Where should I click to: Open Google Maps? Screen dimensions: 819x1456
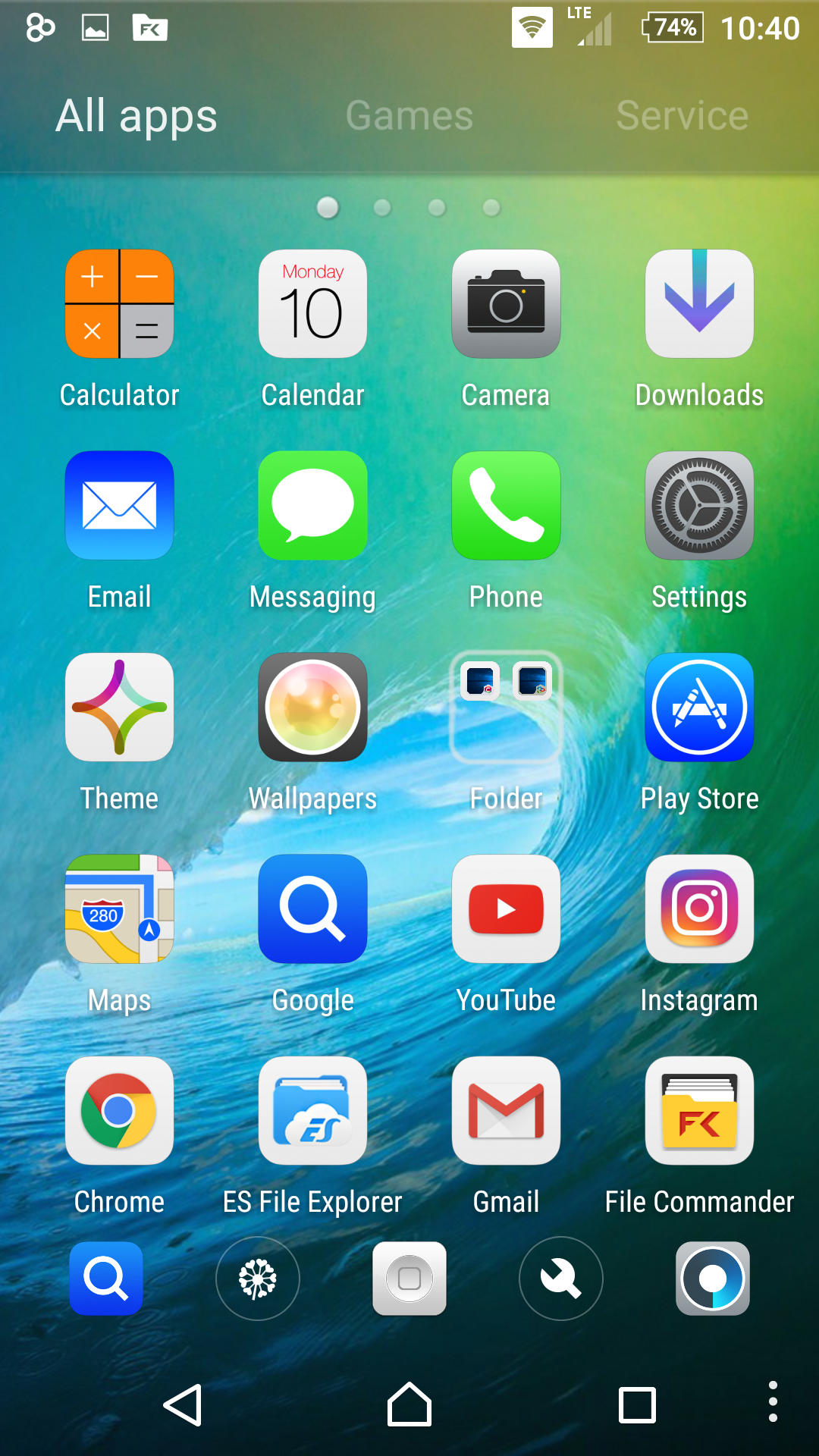click(119, 908)
